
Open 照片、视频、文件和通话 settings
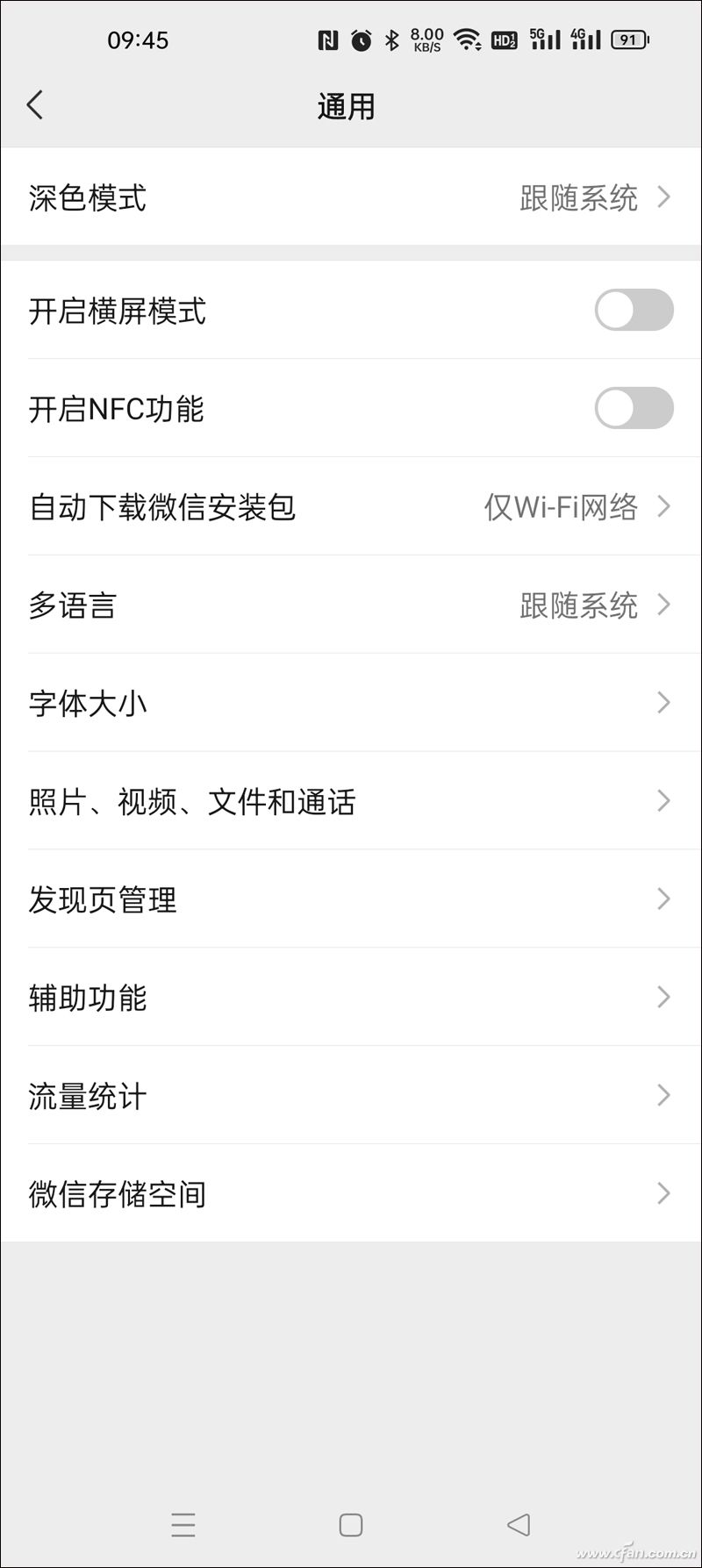tap(351, 801)
